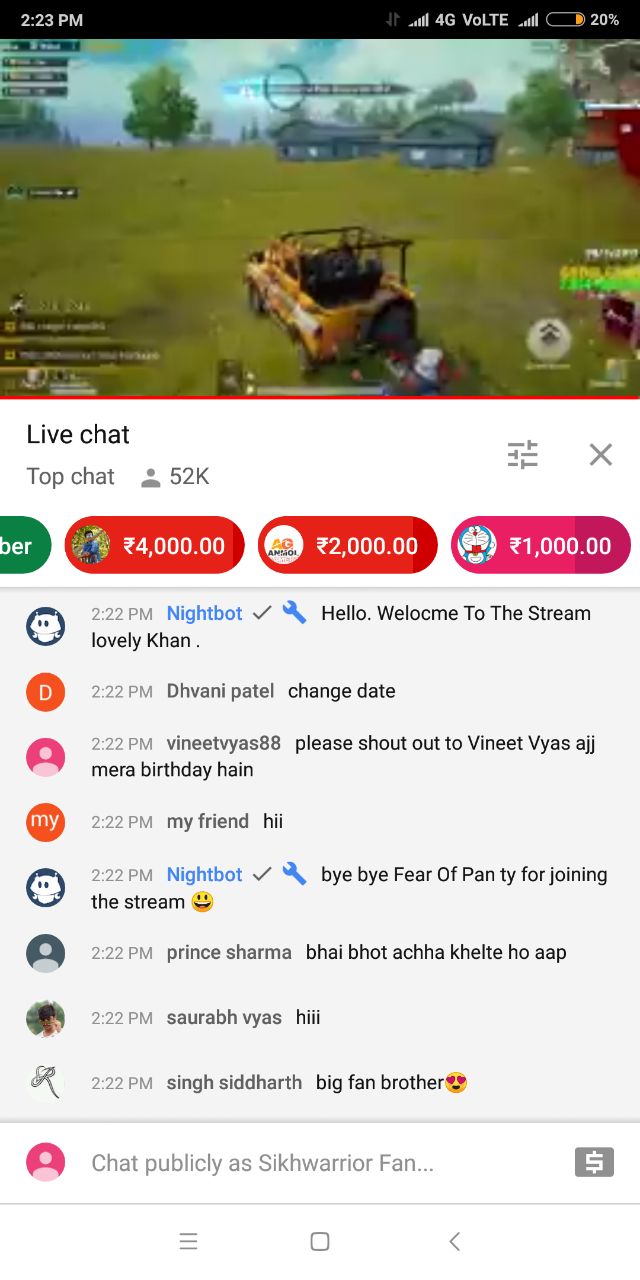640x1280 pixels.
Task: Open vineetvyas88's birthday message
Action: coord(340,757)
